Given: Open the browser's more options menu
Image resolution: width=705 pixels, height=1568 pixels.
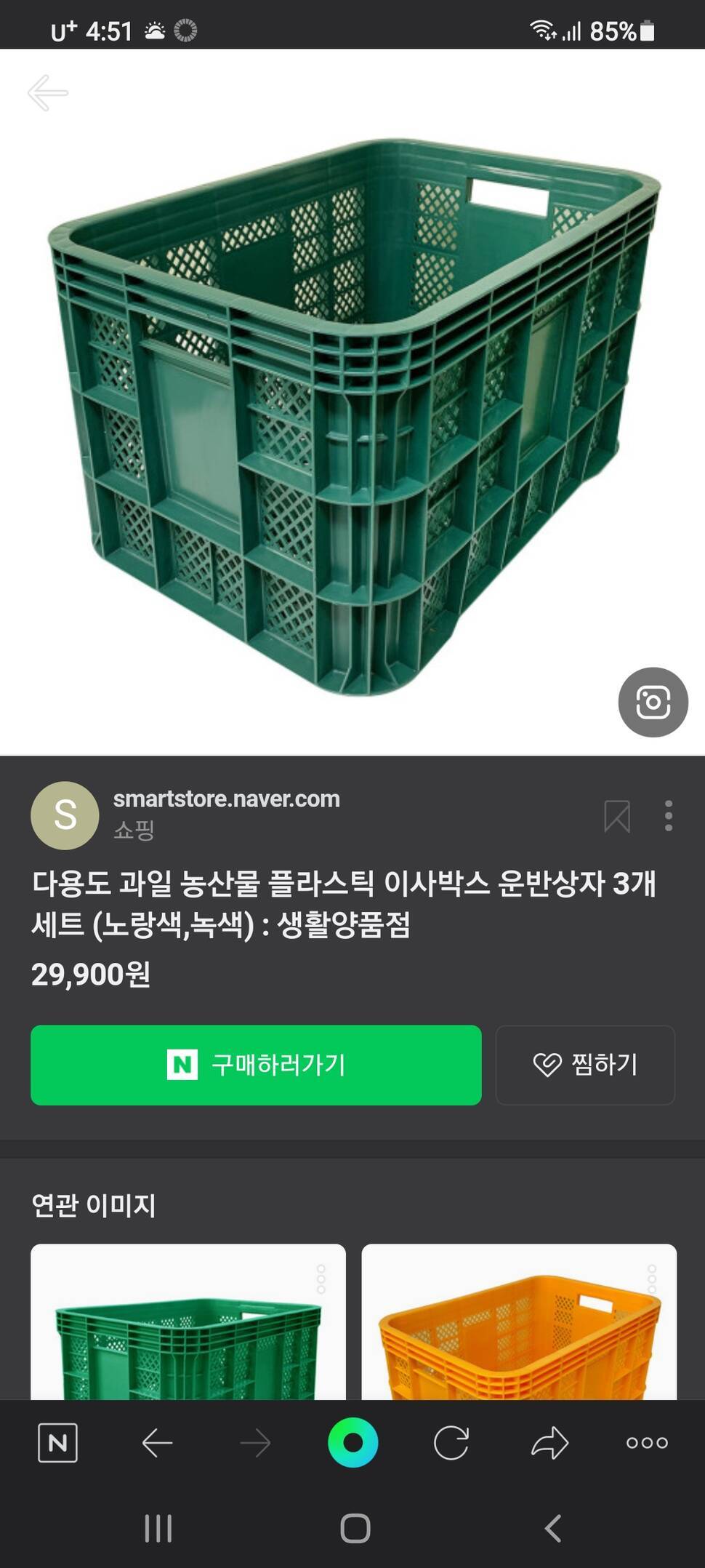Looking at the screenshot, I should 647,1443.
